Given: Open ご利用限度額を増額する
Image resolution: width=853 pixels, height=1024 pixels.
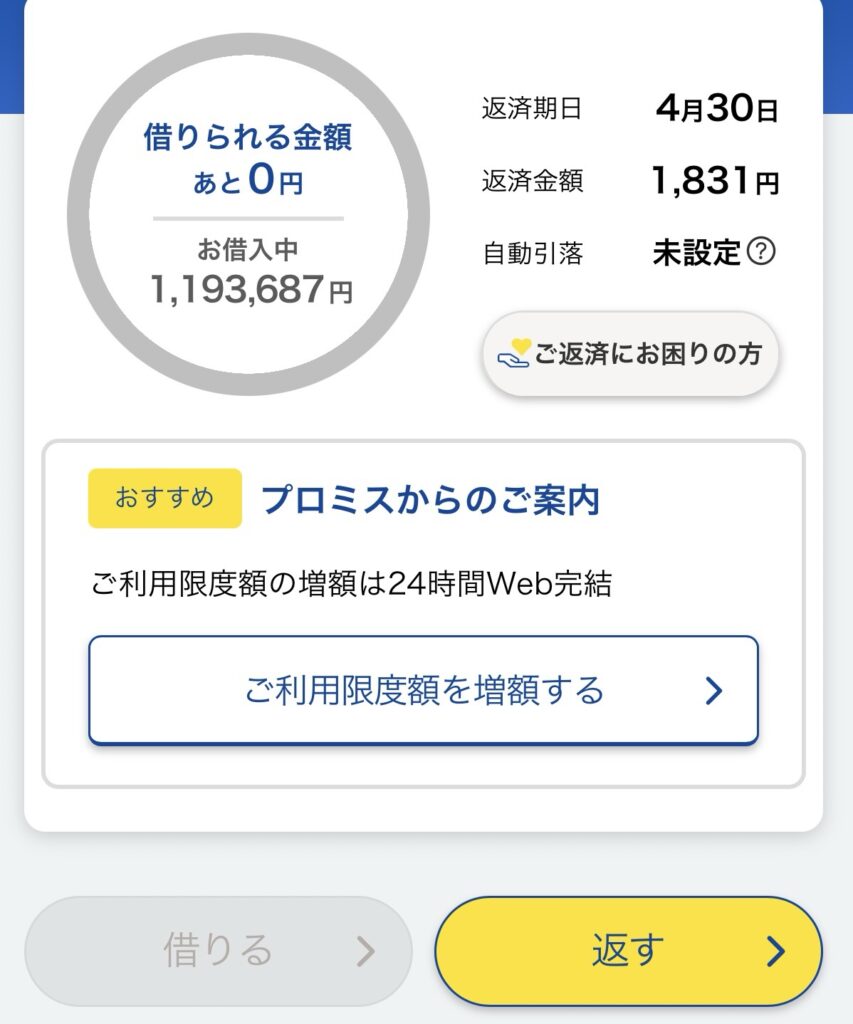Looking at the screenshot, I should 423,690.
